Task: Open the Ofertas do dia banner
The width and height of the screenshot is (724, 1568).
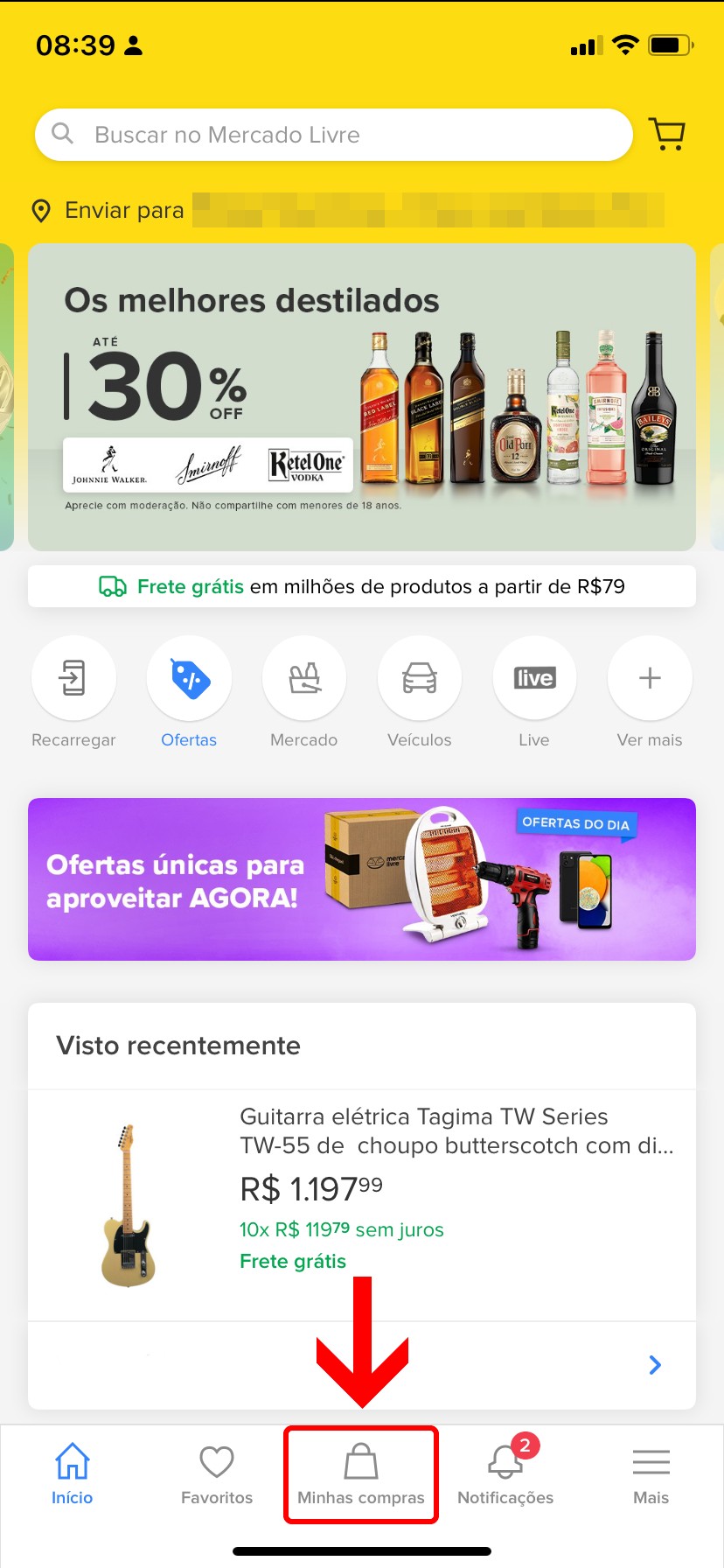Action: coord(362,879)
